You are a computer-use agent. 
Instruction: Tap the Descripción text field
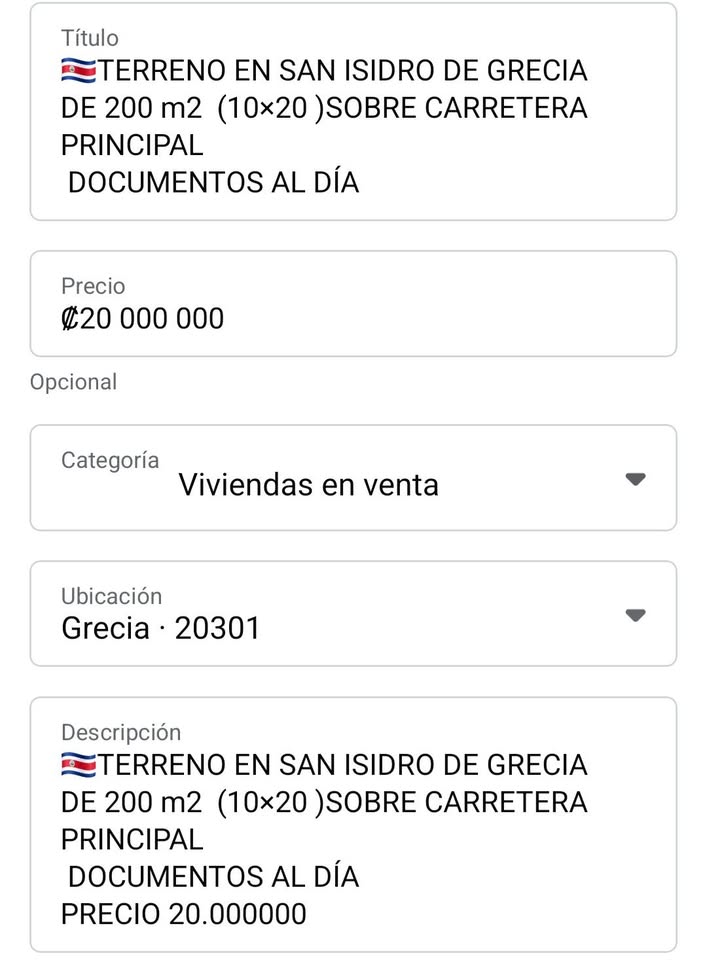(353, 825)
